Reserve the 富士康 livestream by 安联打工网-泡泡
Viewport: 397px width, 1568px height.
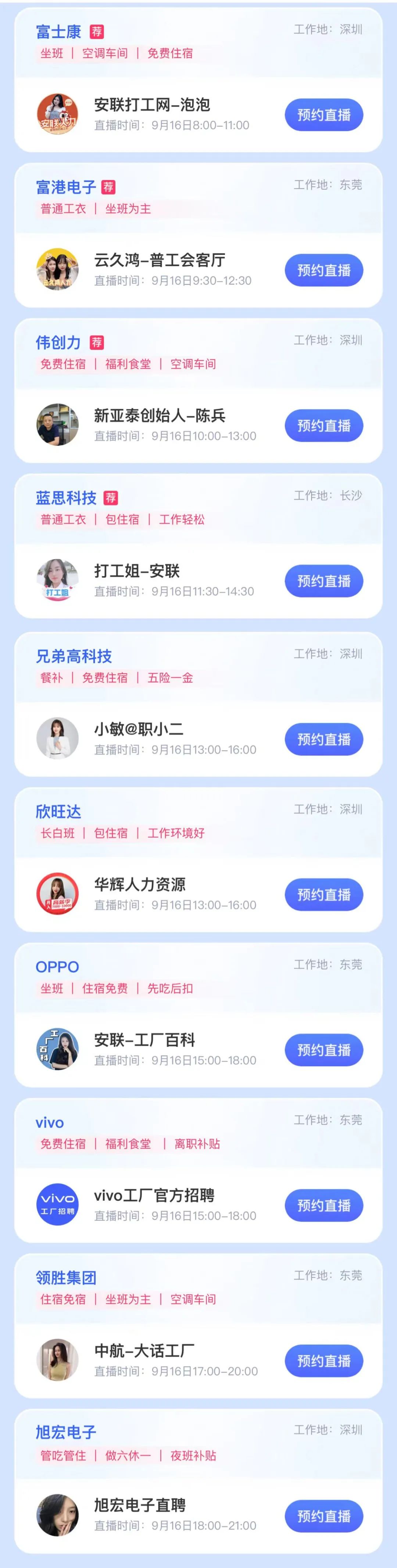(x=323, y=115)
